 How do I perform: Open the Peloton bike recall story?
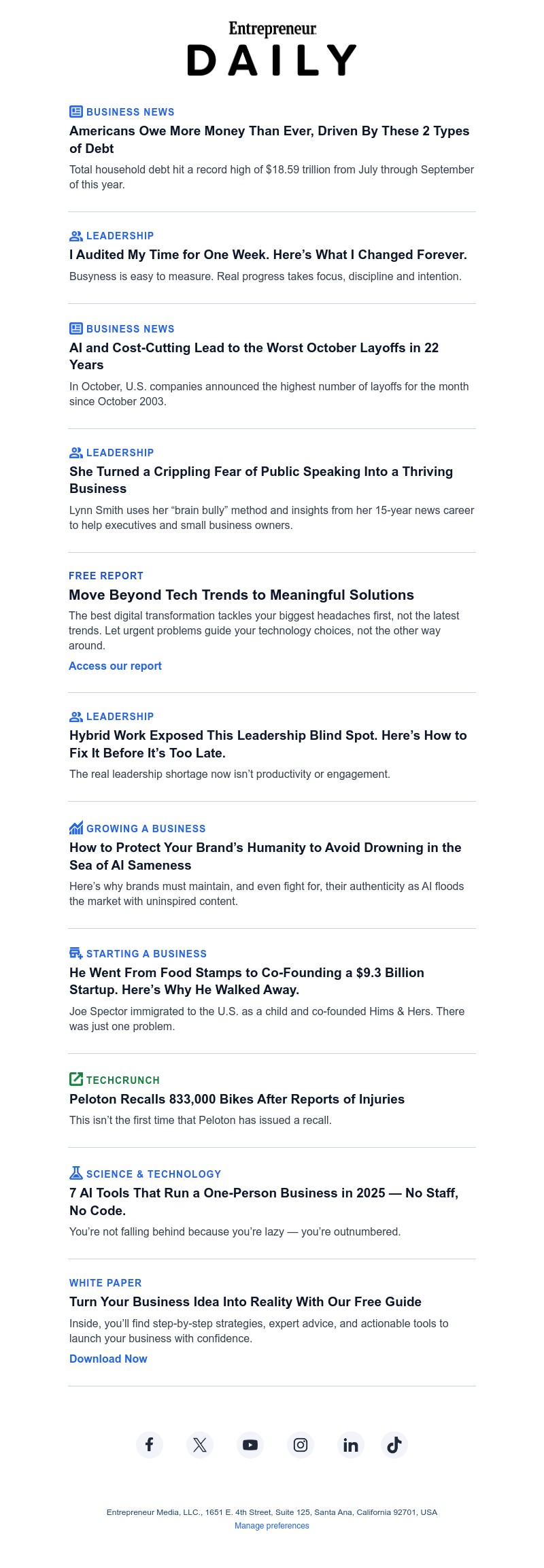click(x=237, y=1098)
